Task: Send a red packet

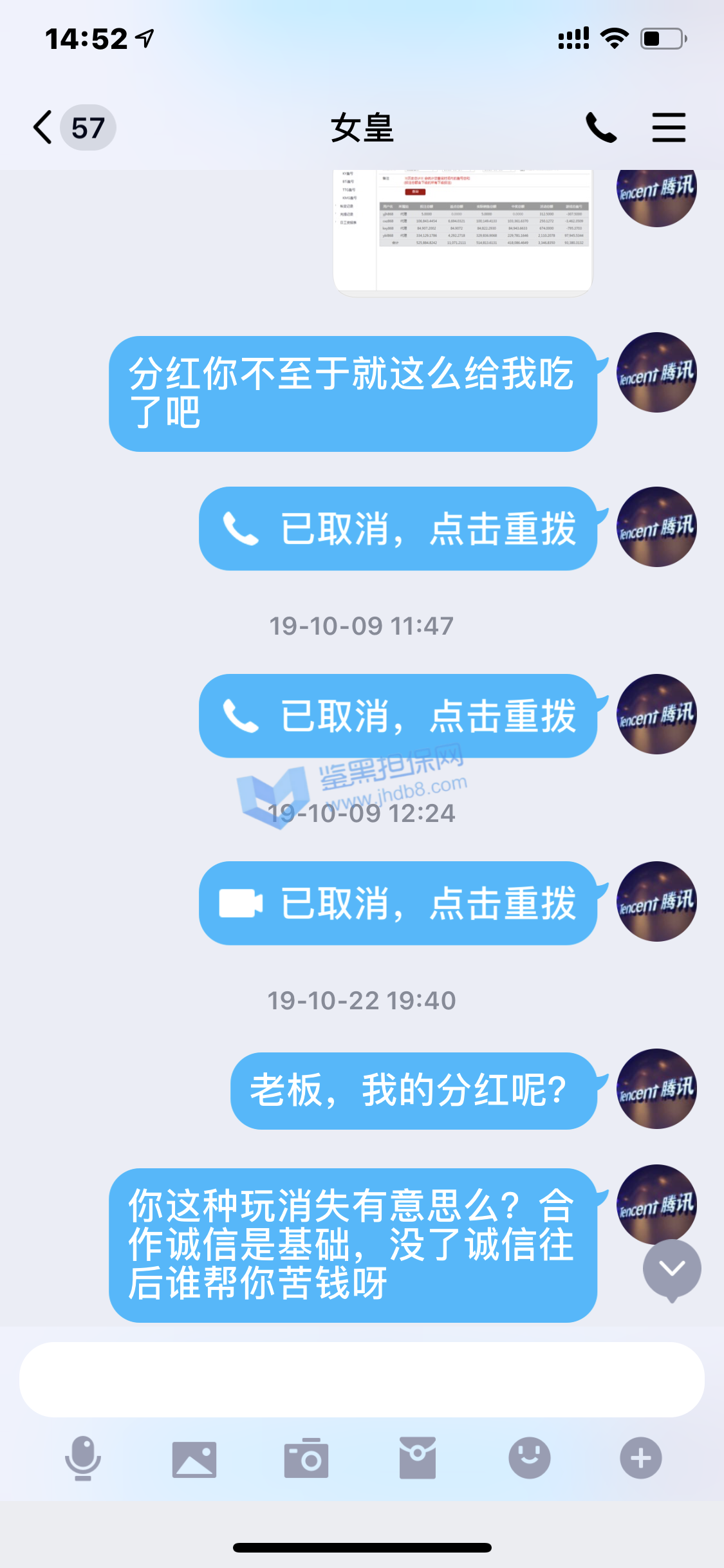Action: pos(418,1458)
